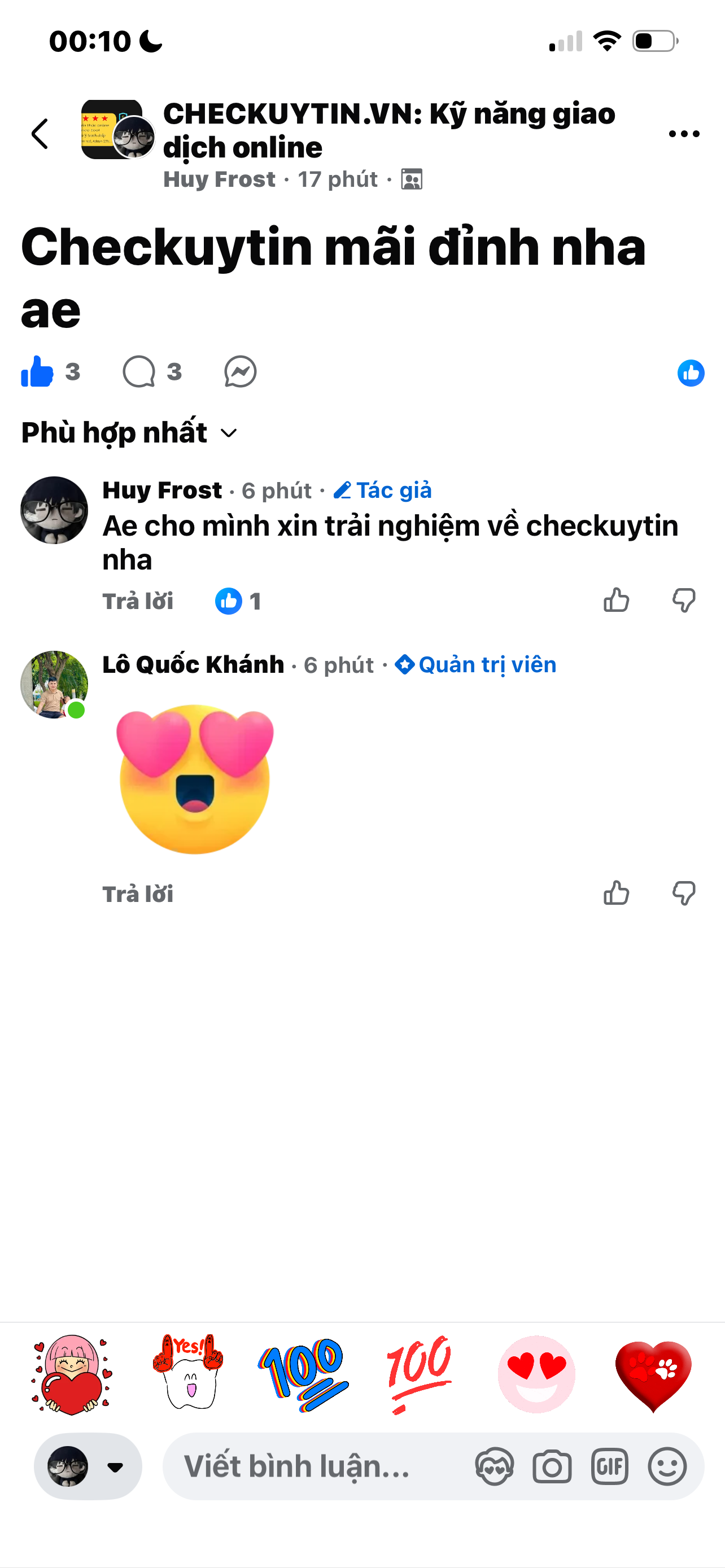
Task: Open the GIF picker
Action: click(x=609, y=1466)
